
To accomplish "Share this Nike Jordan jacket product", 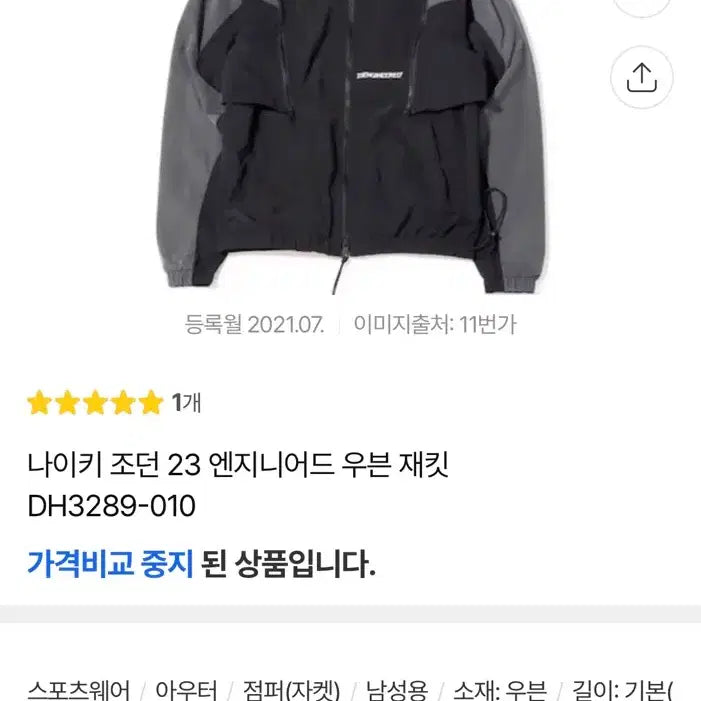I will (640, 77).
